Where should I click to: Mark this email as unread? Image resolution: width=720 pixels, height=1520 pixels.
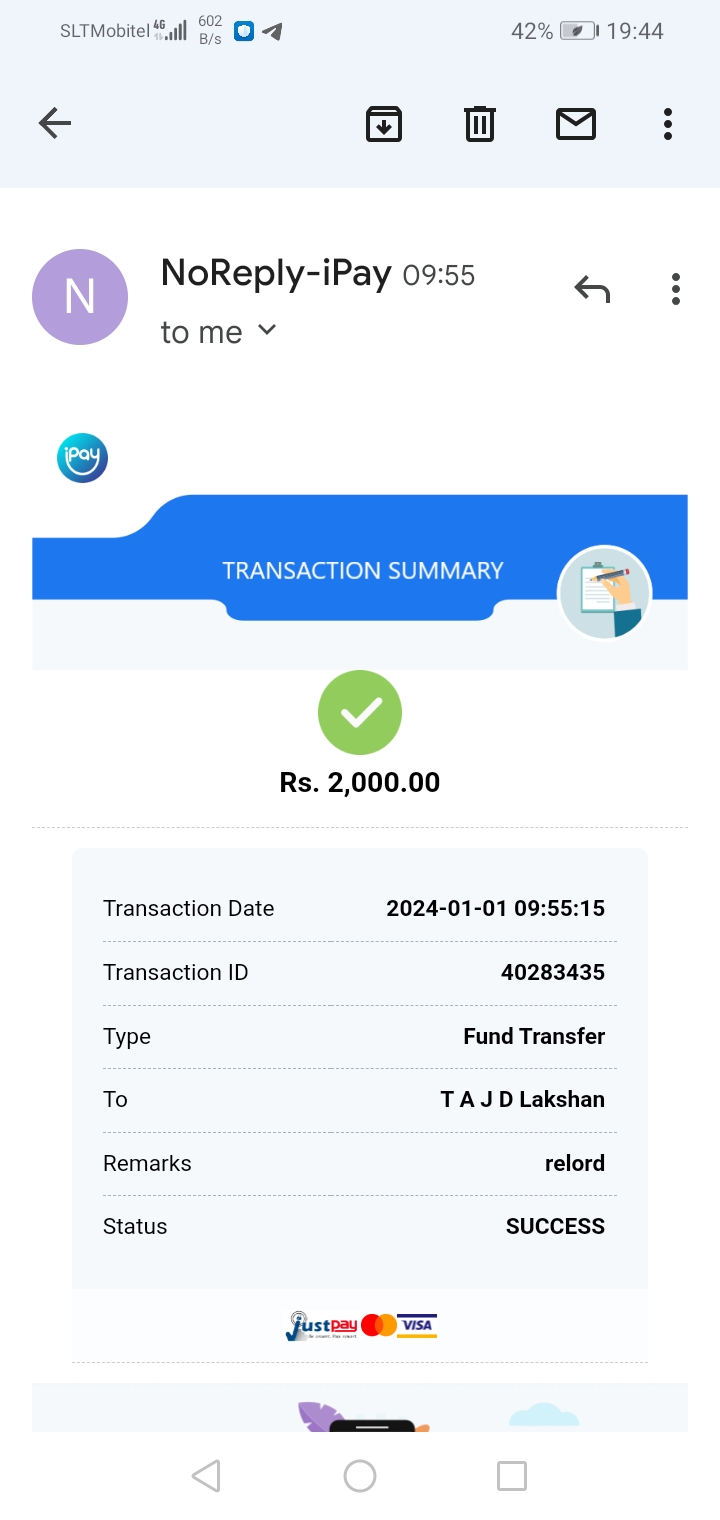click(x=576, y=124)
